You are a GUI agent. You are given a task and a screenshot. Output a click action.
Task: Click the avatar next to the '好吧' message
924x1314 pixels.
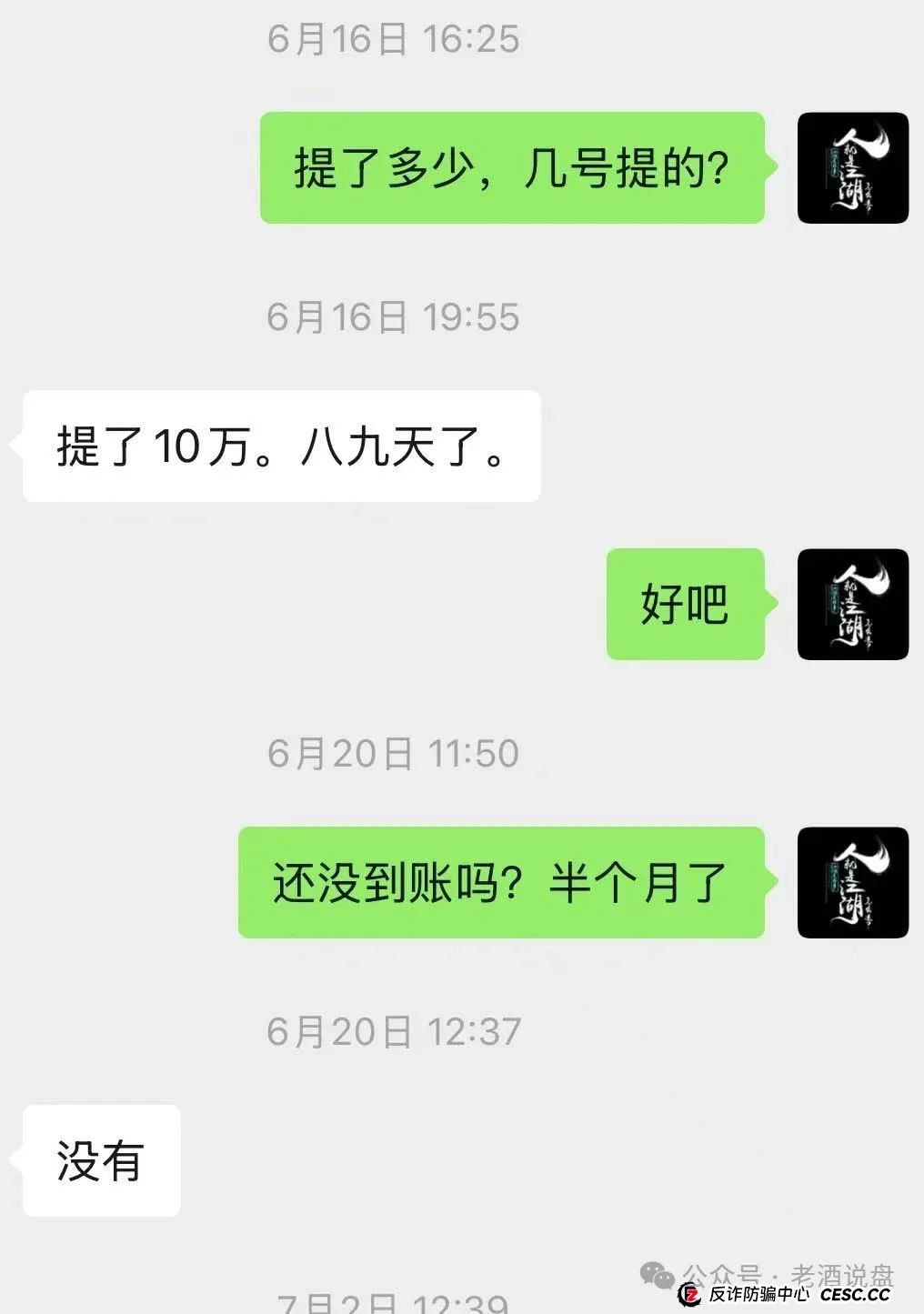852,606
